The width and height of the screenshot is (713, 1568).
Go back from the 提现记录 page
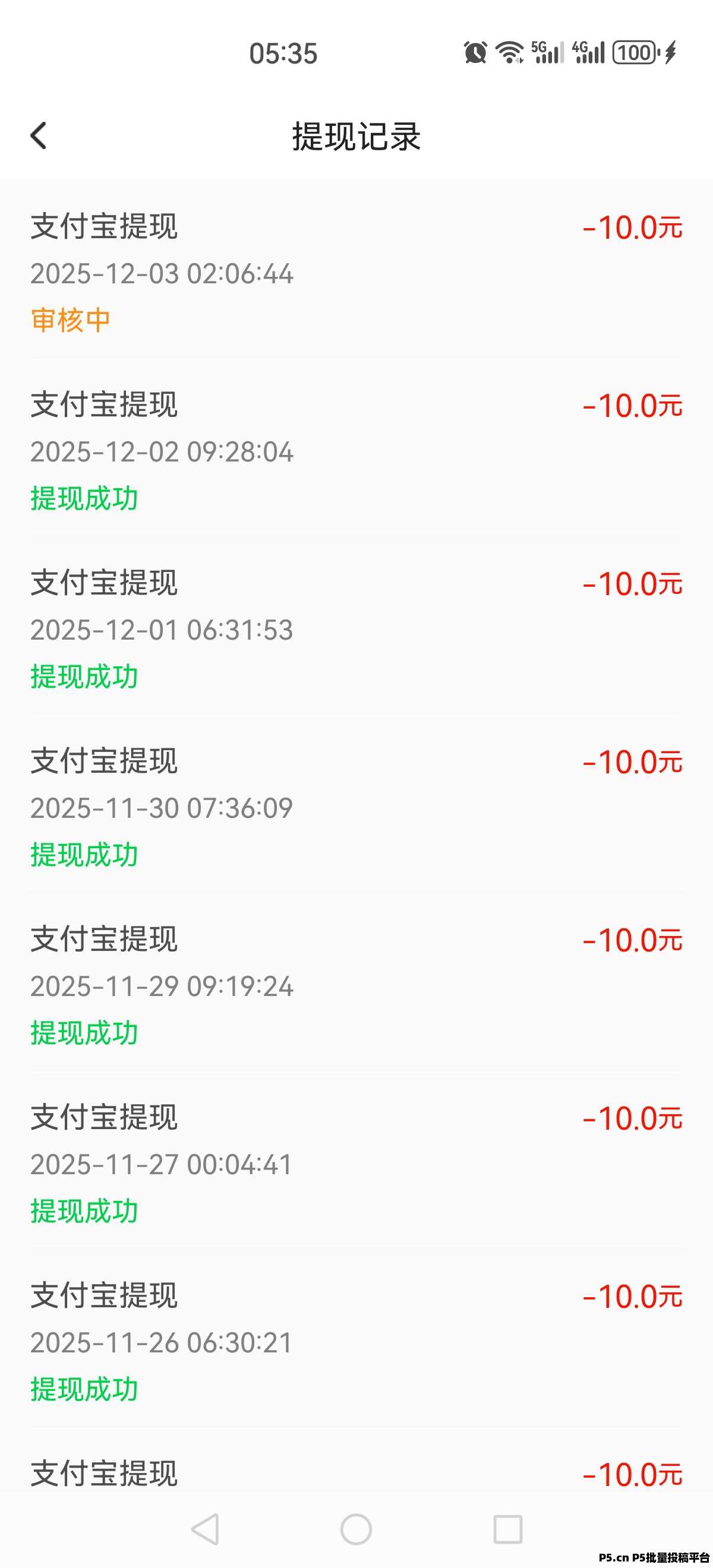point(39,135)
